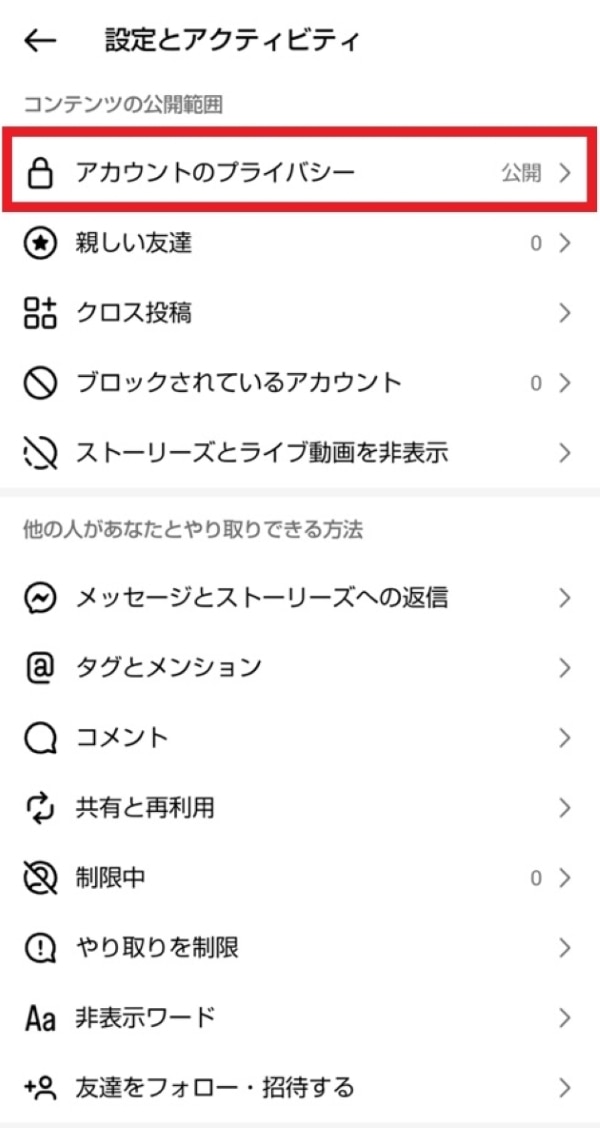Open the 親しい友達 list
The width and height of the screenshot is (600, 1128).
(298, 243)
